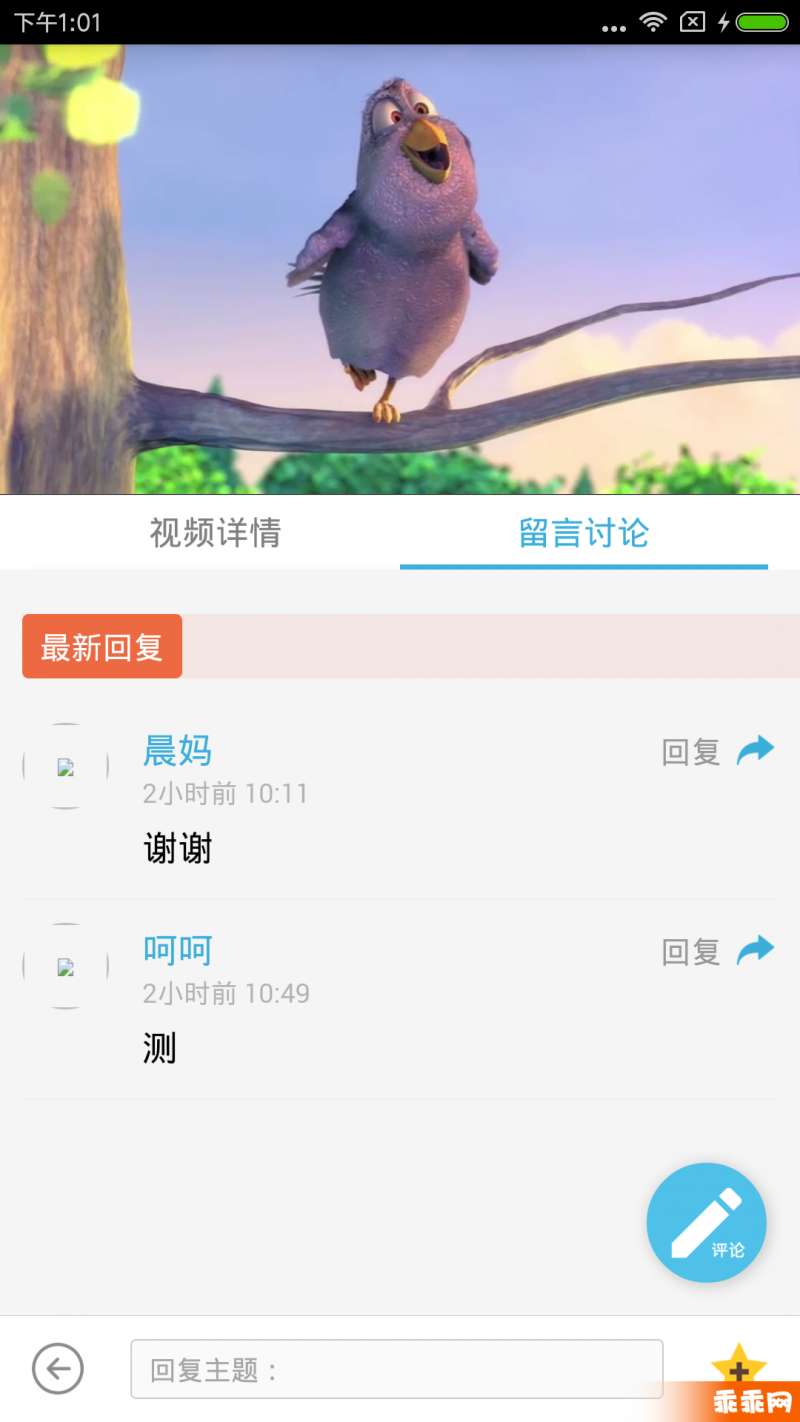Add to favorites with the star icon

[738, 1366]
